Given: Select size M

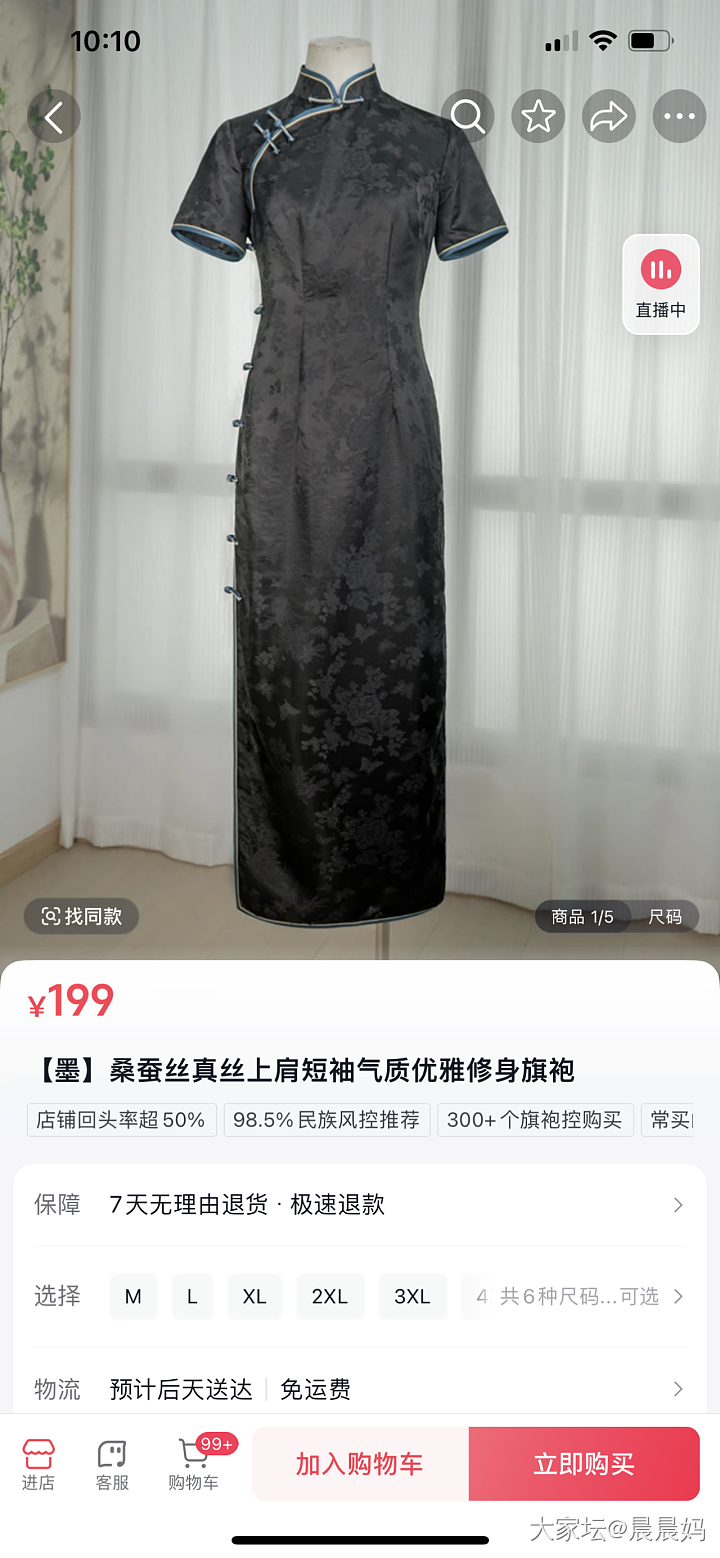Looking at the screenshot, I should pyautogui.click(x=133, y=1296).
